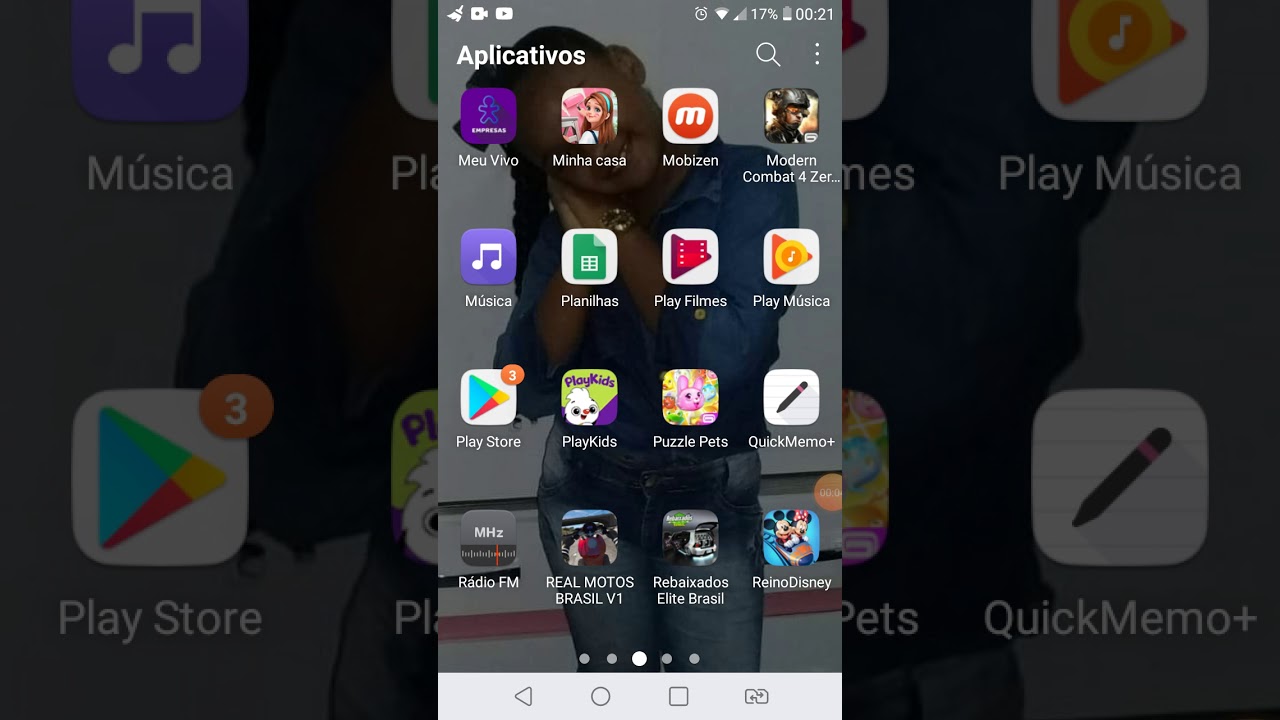This screenshot has height=720, width=1280.
Task: Open Rebaixados Elite Brasil
Action: [690, 539]
